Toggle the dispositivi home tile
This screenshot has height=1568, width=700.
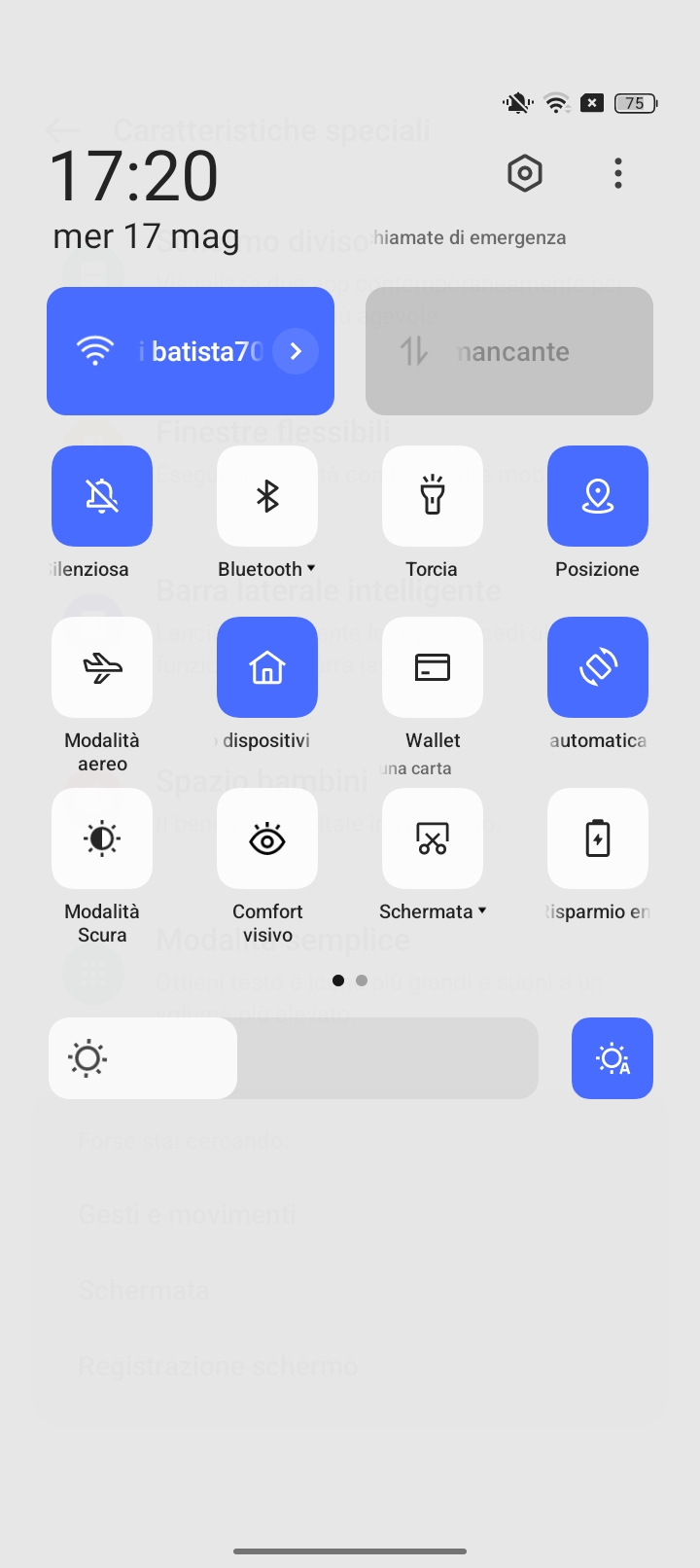267,667
